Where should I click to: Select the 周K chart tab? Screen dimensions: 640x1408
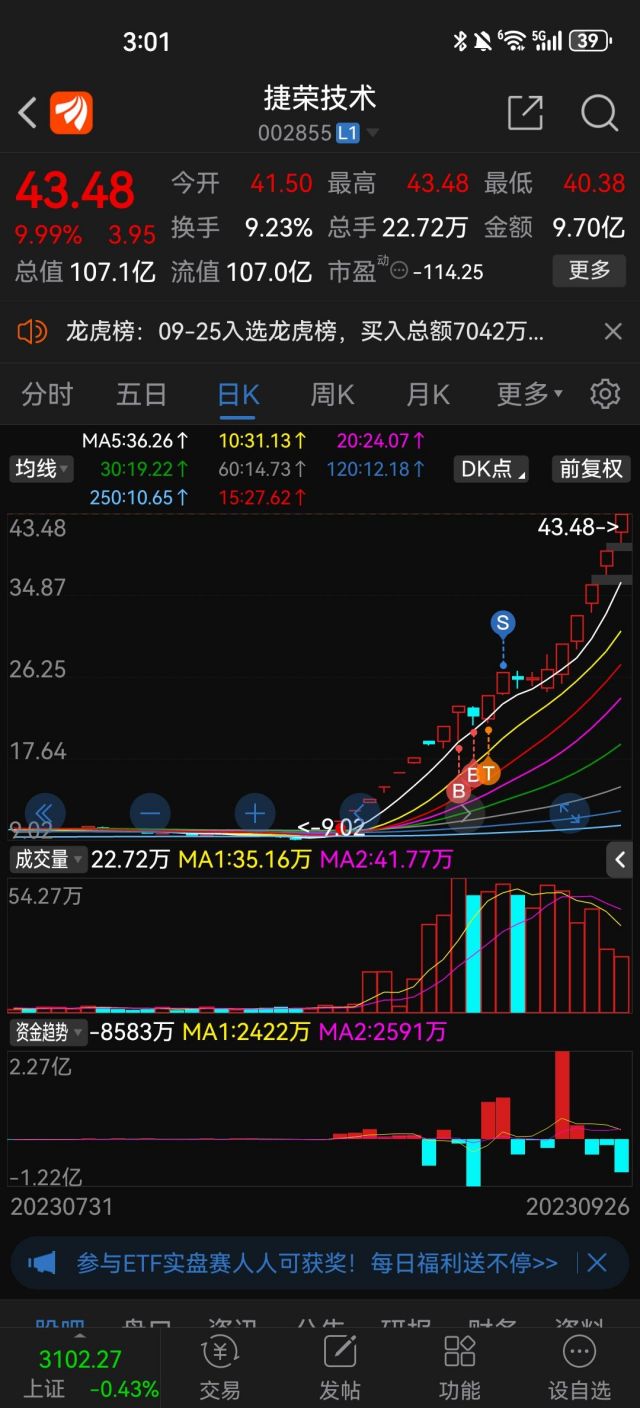pyautogui.click(x=333, y=394)
